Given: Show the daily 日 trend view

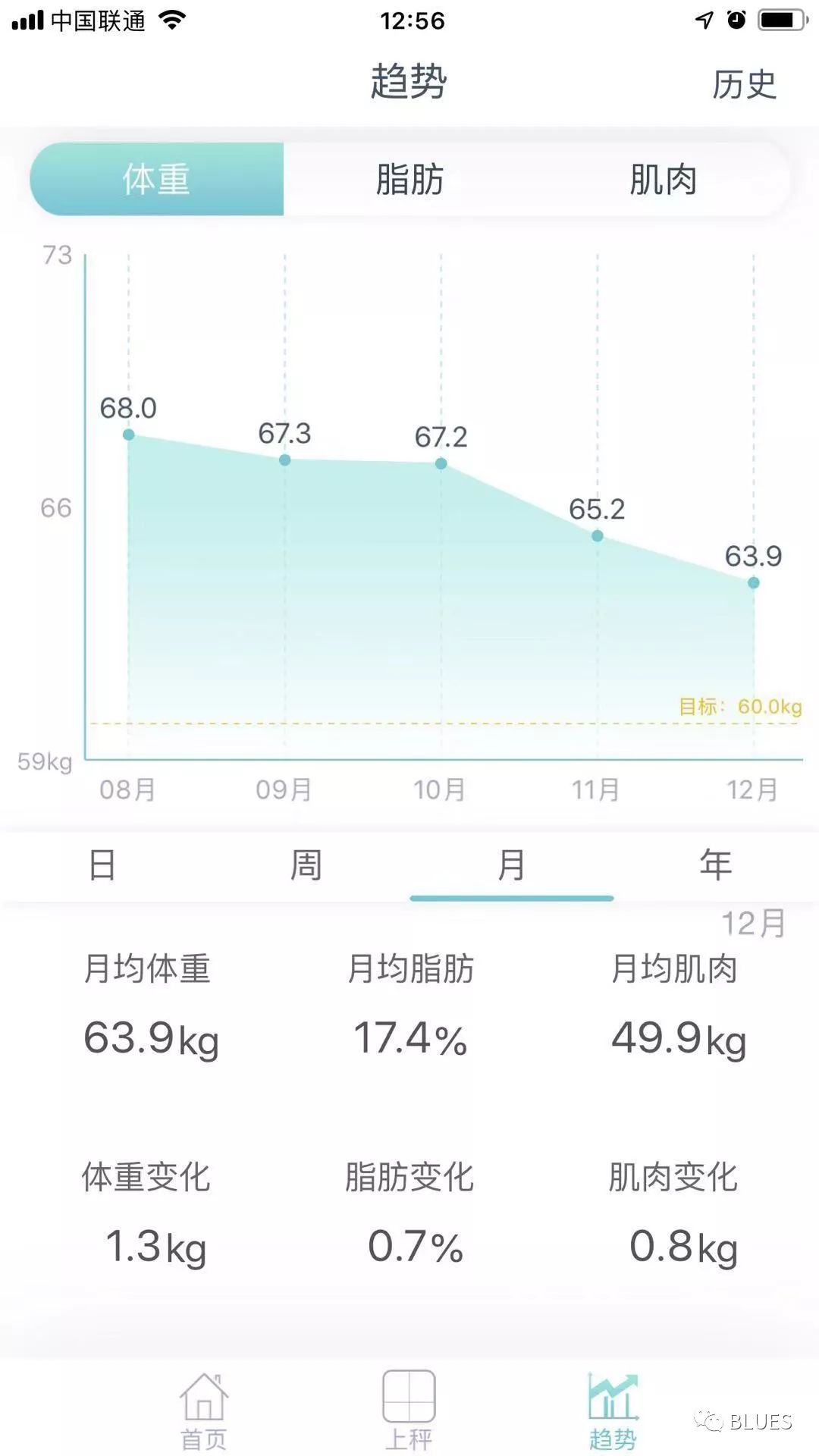Looking at the screenshot, I should click(102, 864).
